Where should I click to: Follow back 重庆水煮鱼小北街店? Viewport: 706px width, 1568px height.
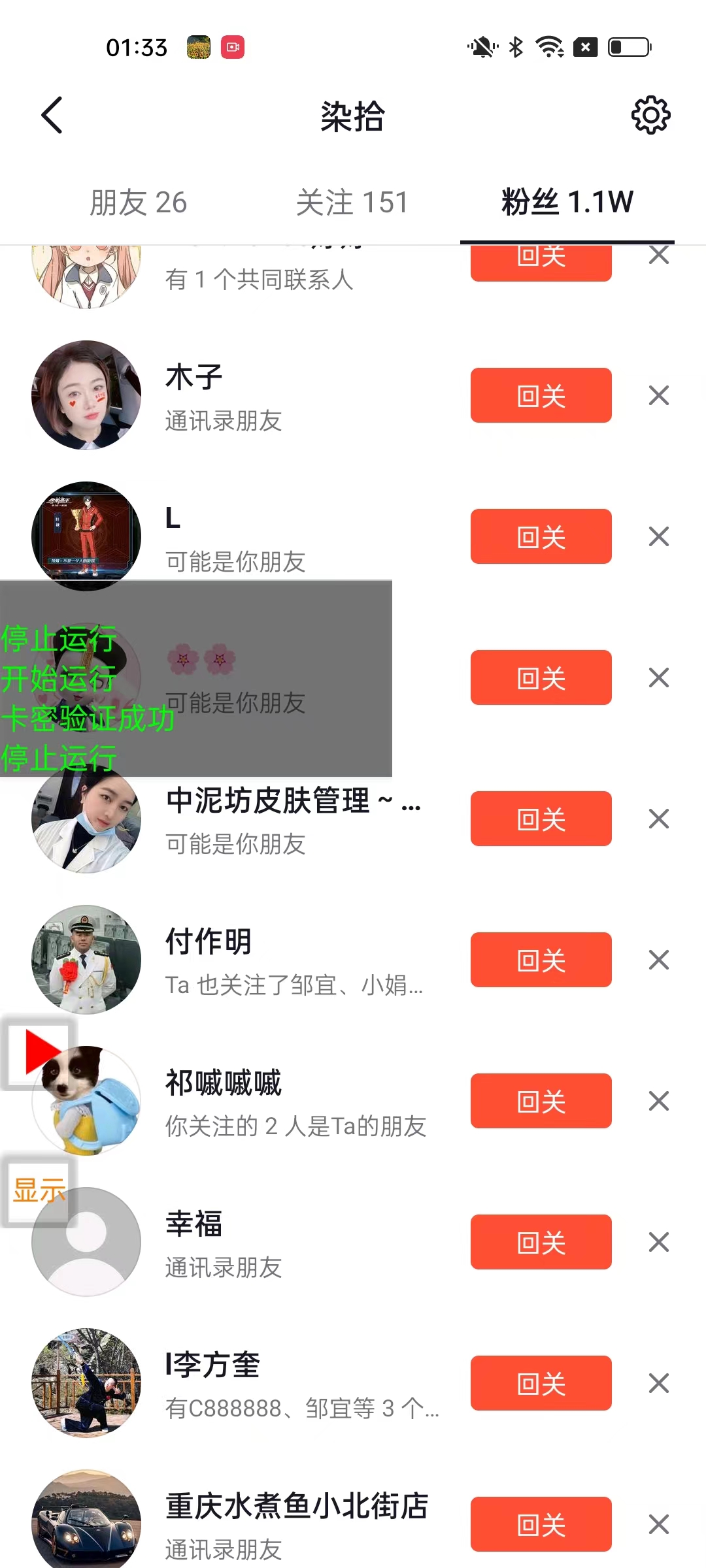(541, 1525)
